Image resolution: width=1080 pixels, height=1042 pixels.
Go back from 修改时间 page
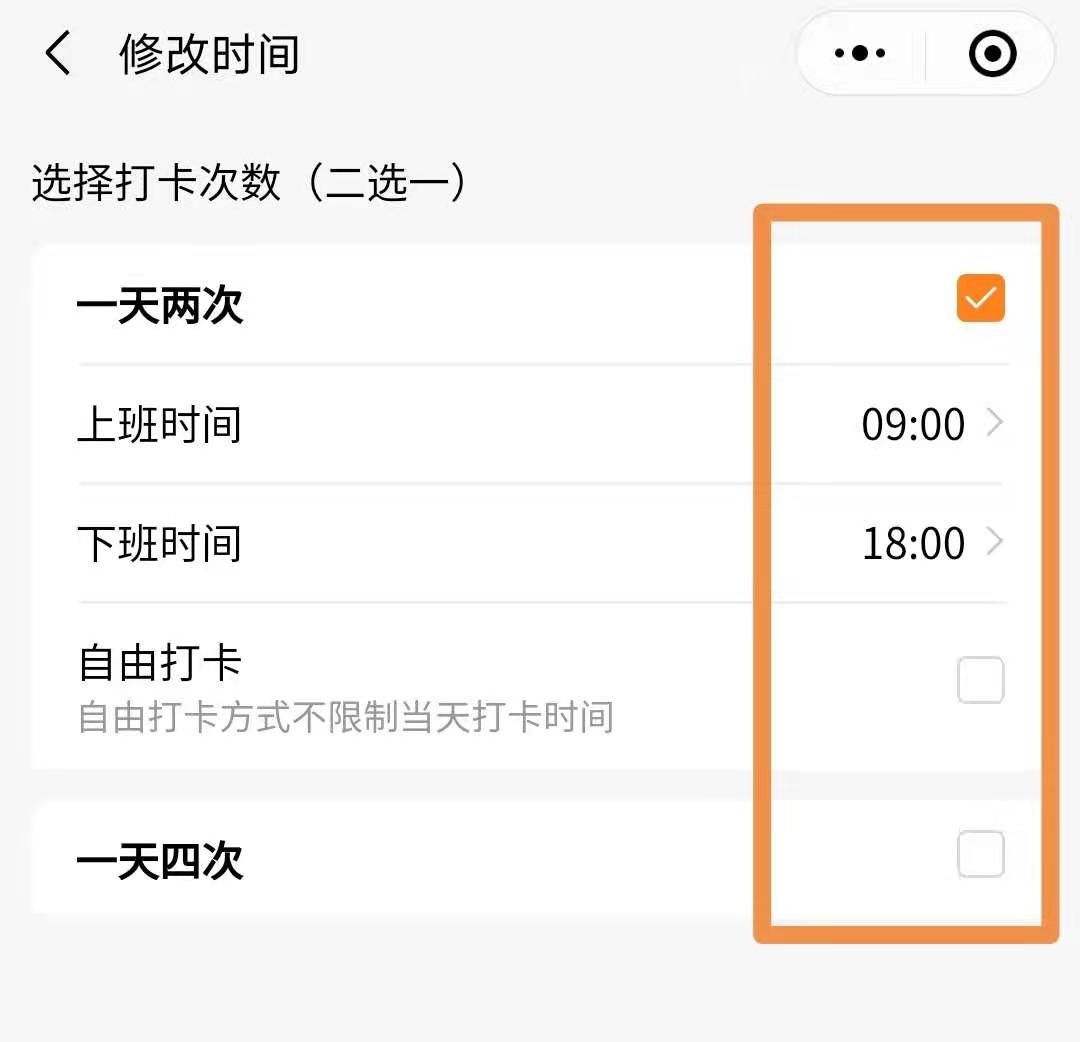point(58,54)
